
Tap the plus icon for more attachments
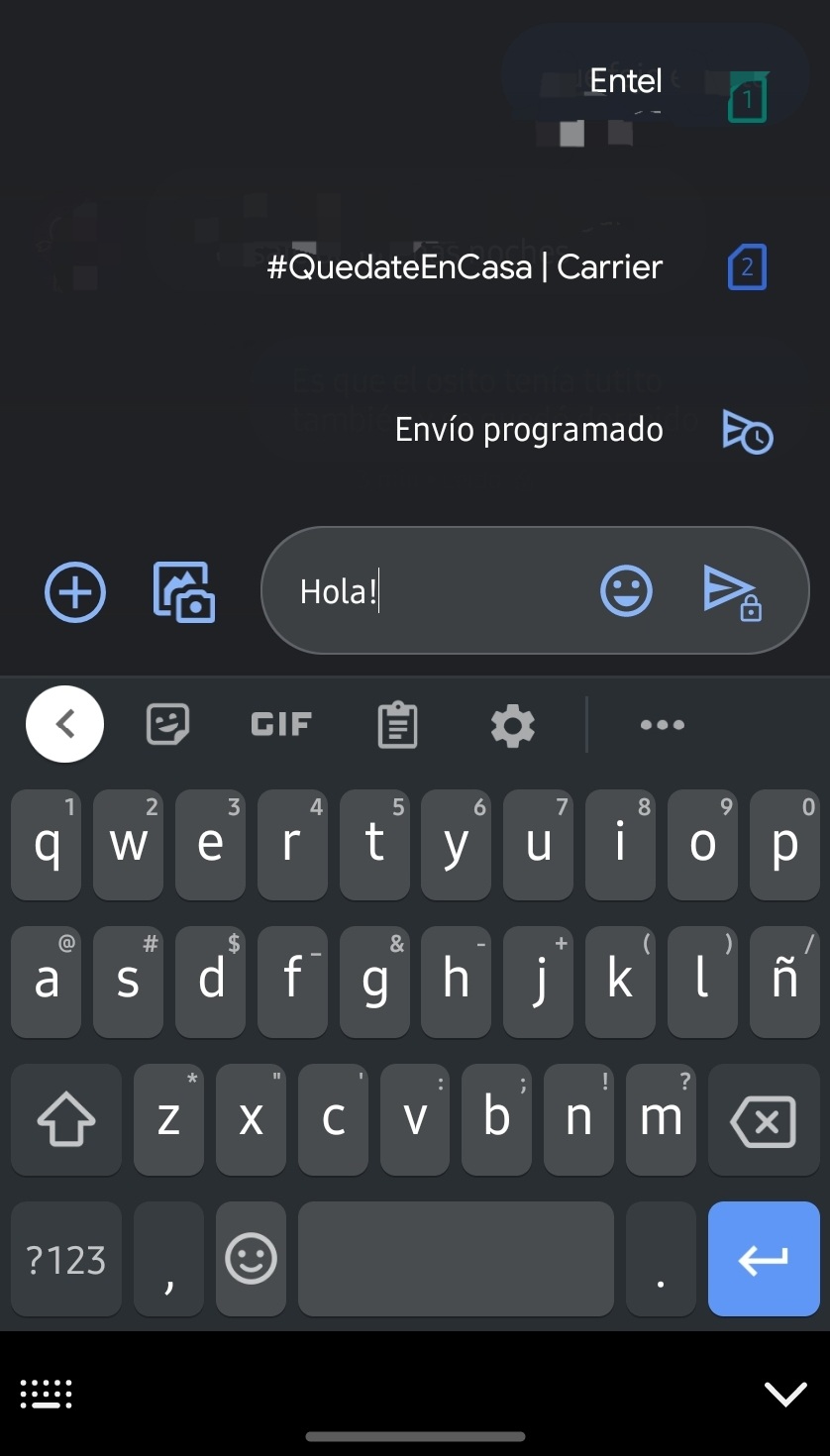[x=75, y=592]
